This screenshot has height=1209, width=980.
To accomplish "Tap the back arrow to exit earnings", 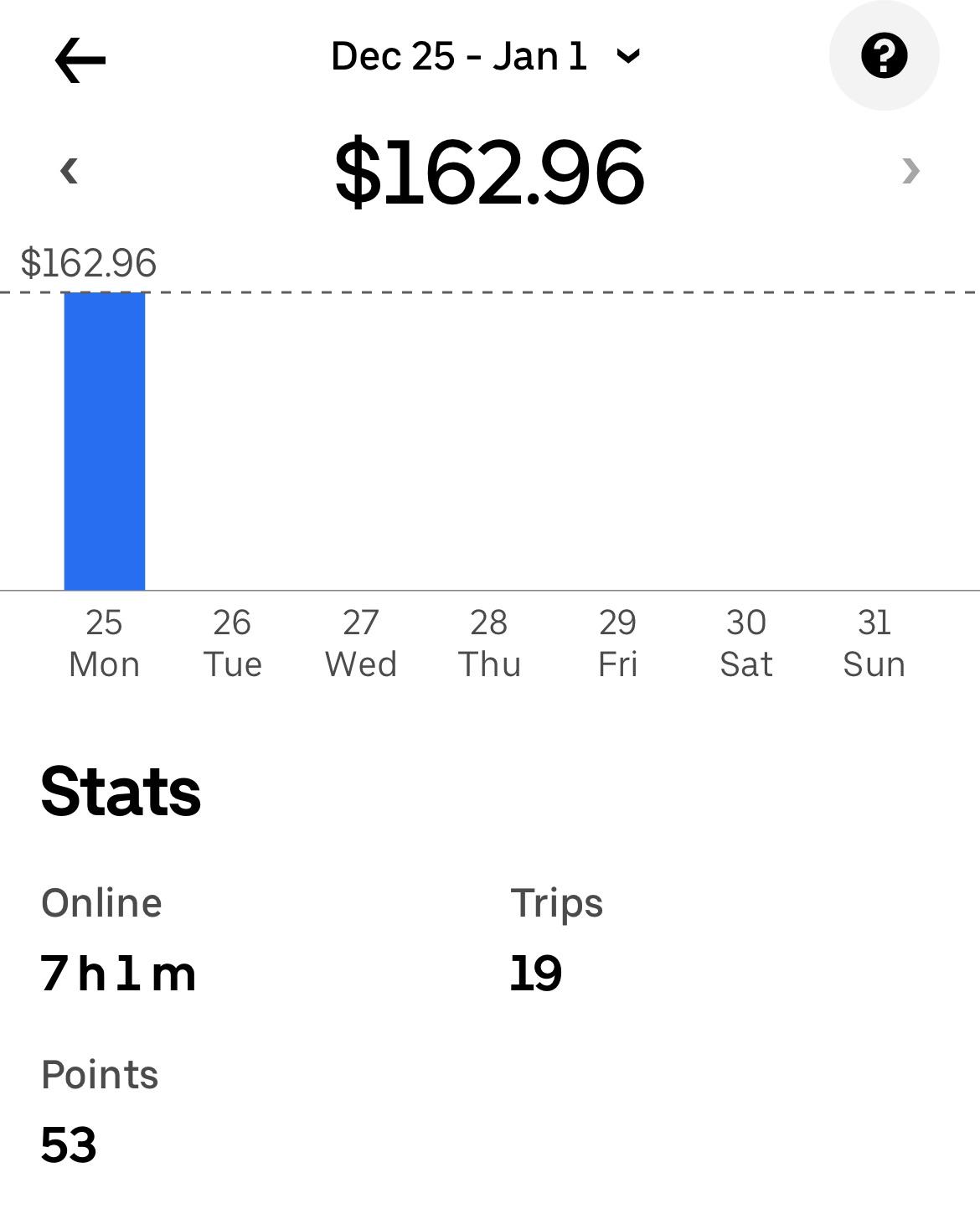I will point(80,60).
